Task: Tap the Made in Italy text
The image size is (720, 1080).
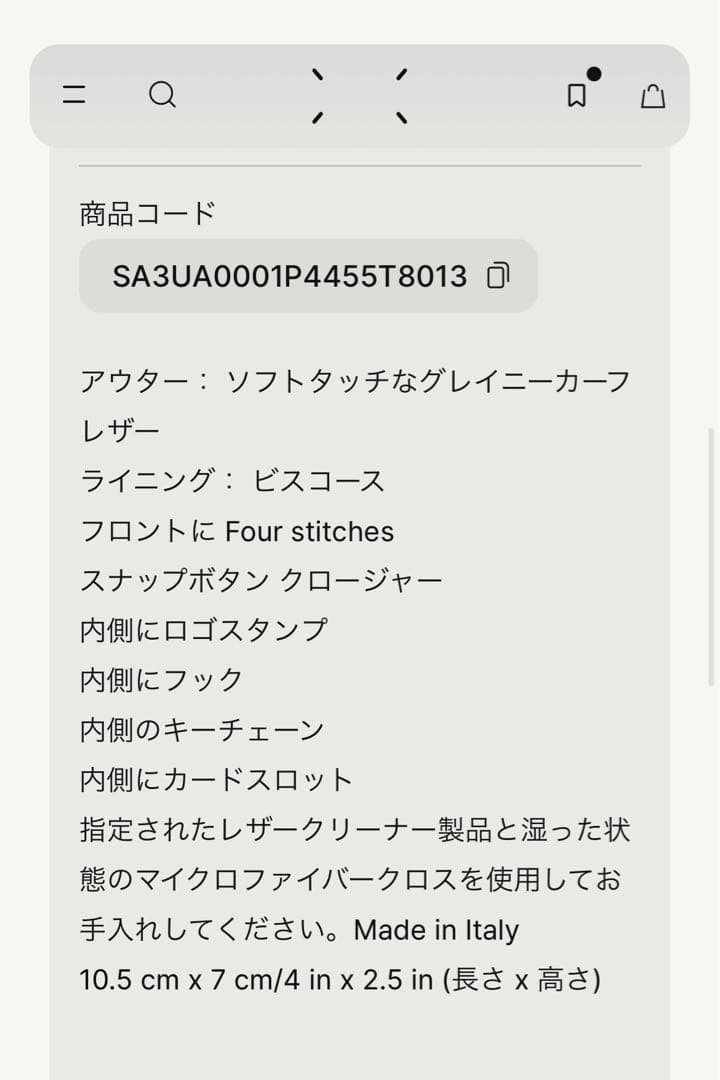Action: tap(435, 930)
